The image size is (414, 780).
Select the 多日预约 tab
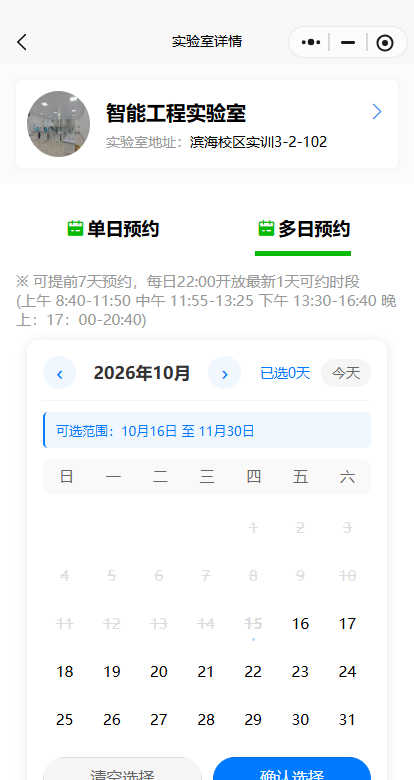pyautogui.click(x=304, y=229)
